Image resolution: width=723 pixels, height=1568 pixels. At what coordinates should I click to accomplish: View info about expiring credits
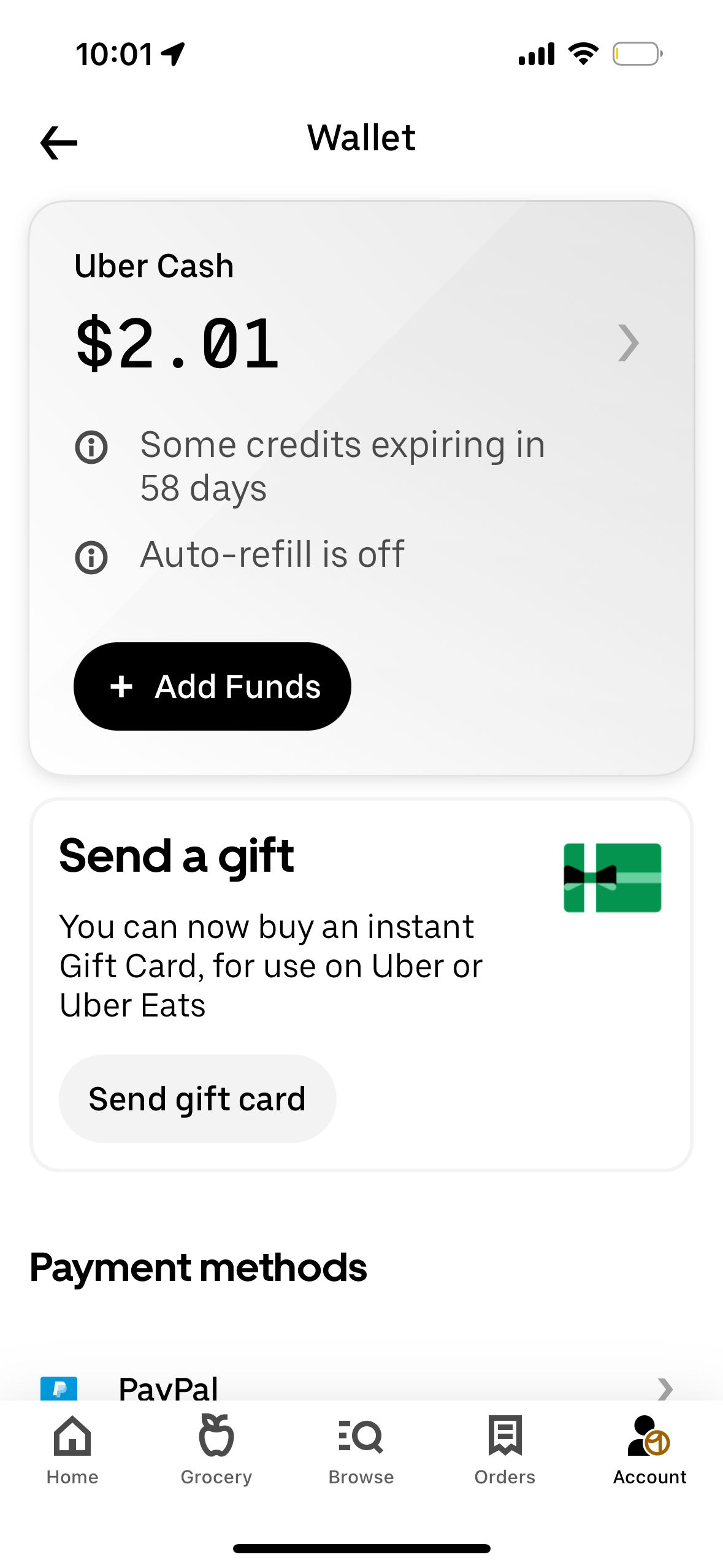coord(91,449)
